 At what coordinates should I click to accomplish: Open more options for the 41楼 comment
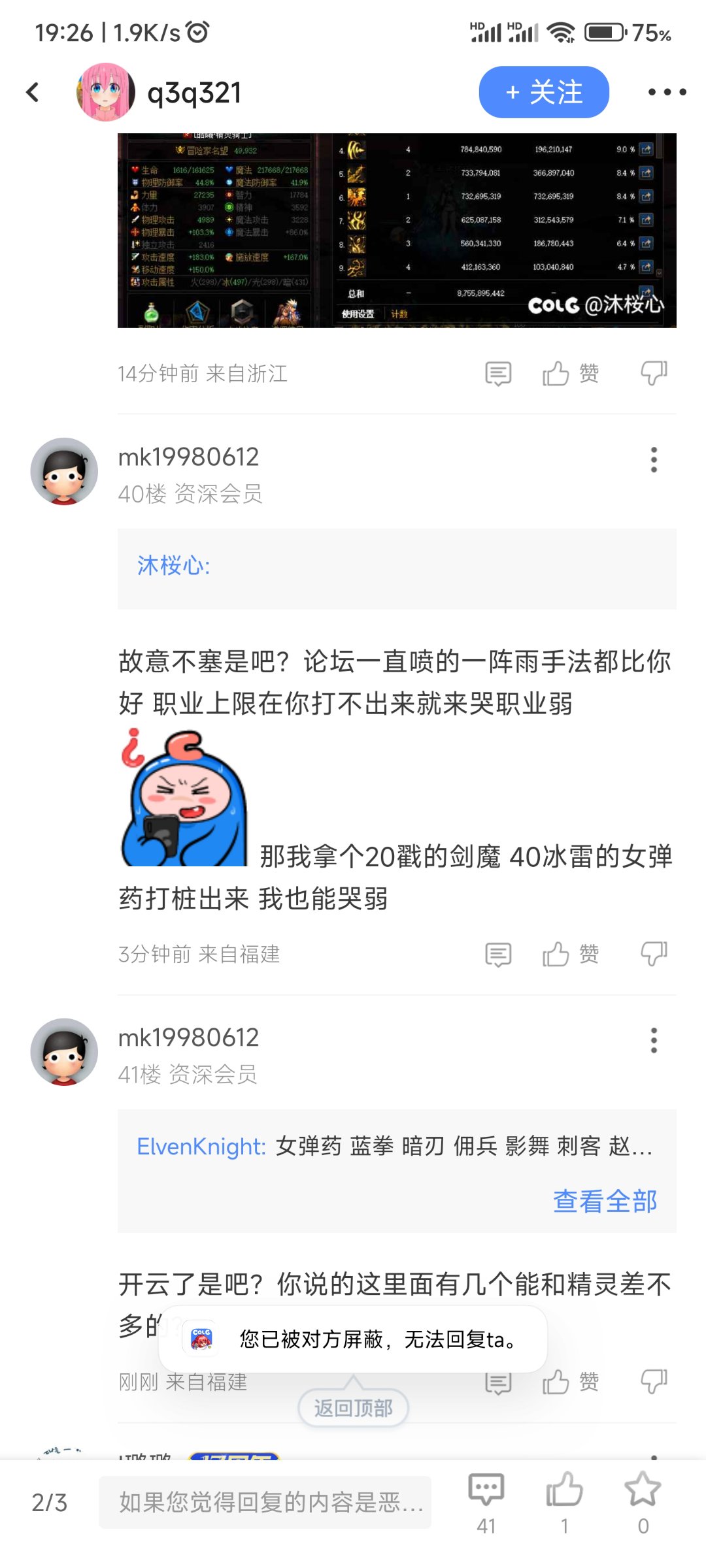click(654, 1040)
